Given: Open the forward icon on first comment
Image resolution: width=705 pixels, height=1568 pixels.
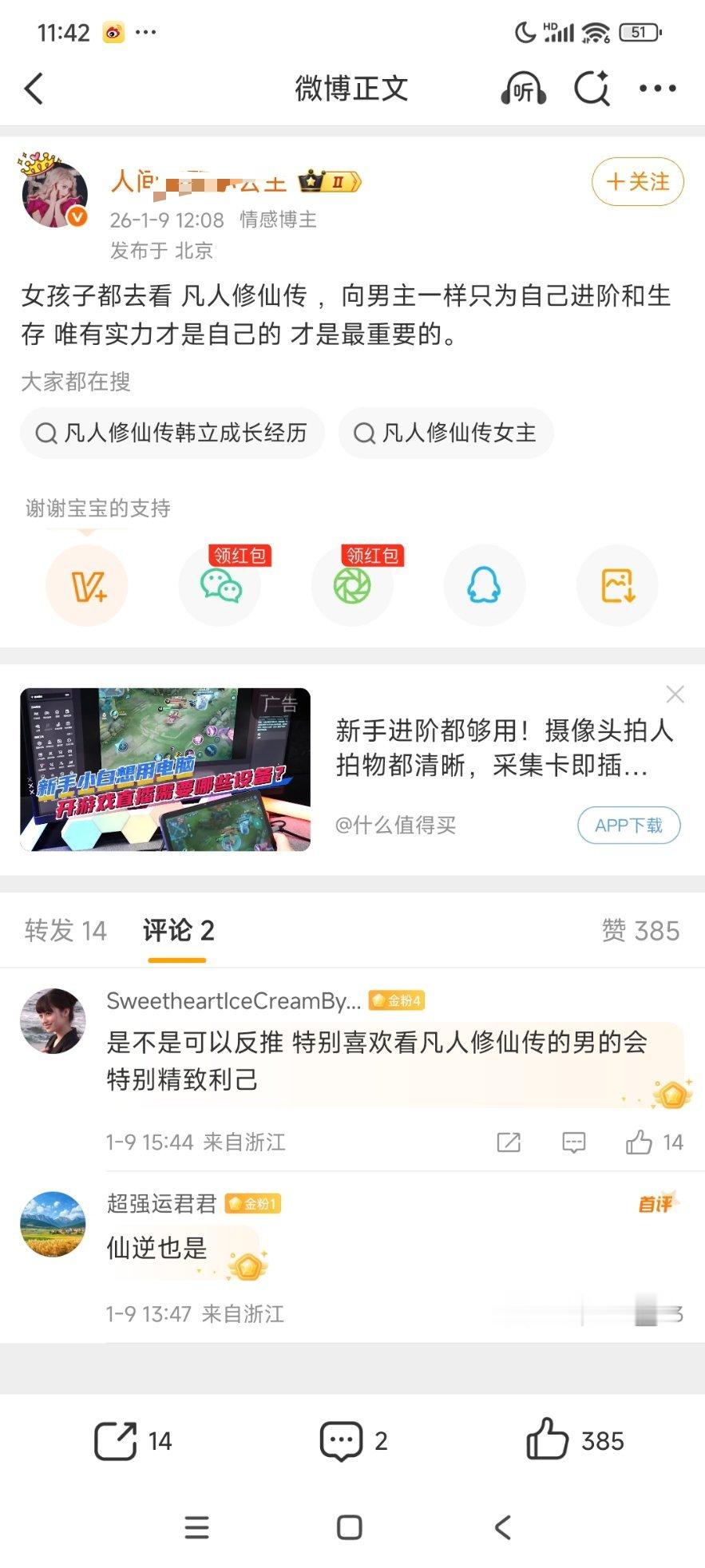Looking at the screenshot, I should (509, 1142).
